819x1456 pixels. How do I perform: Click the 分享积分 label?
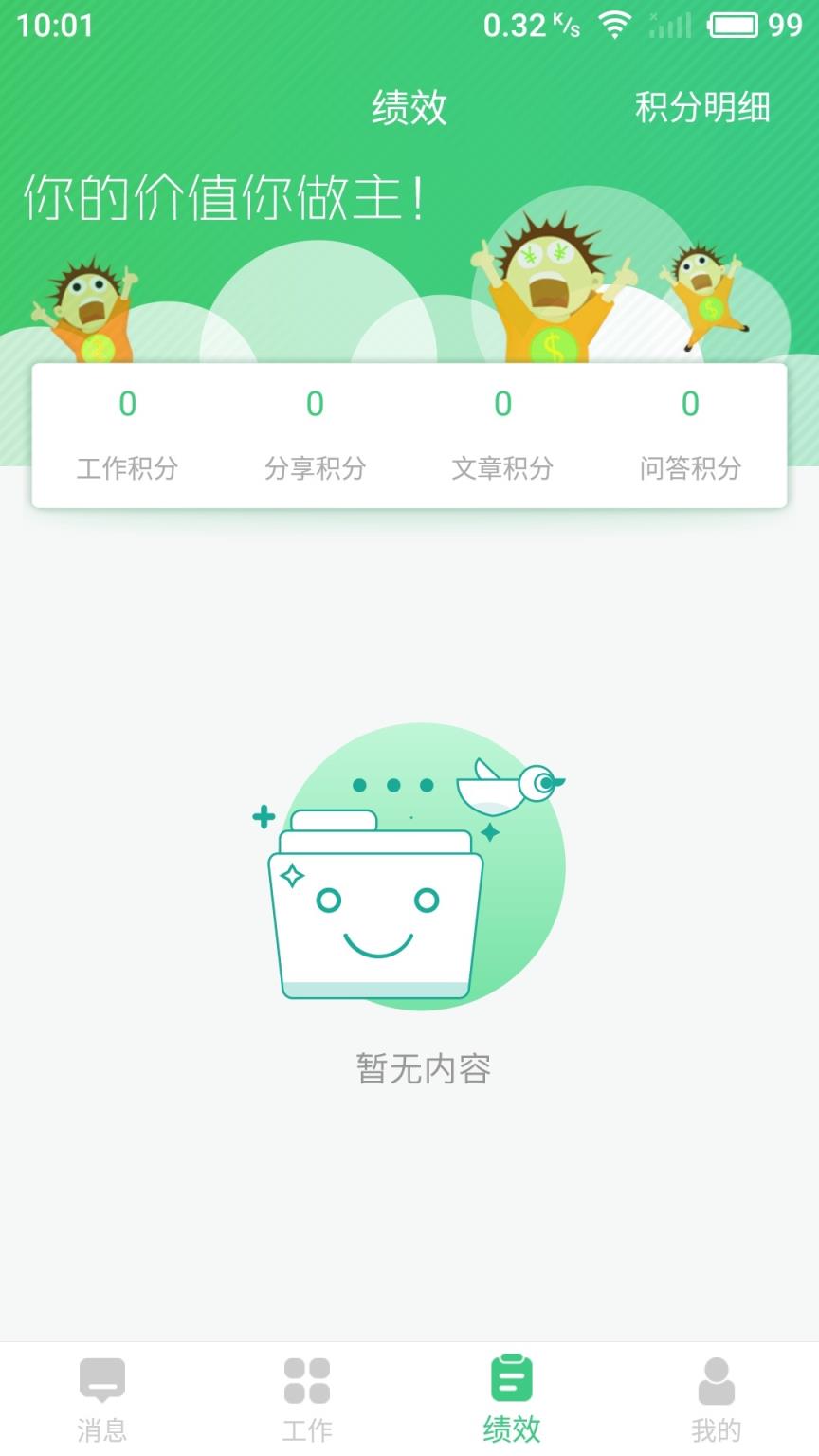pos(315,468)
